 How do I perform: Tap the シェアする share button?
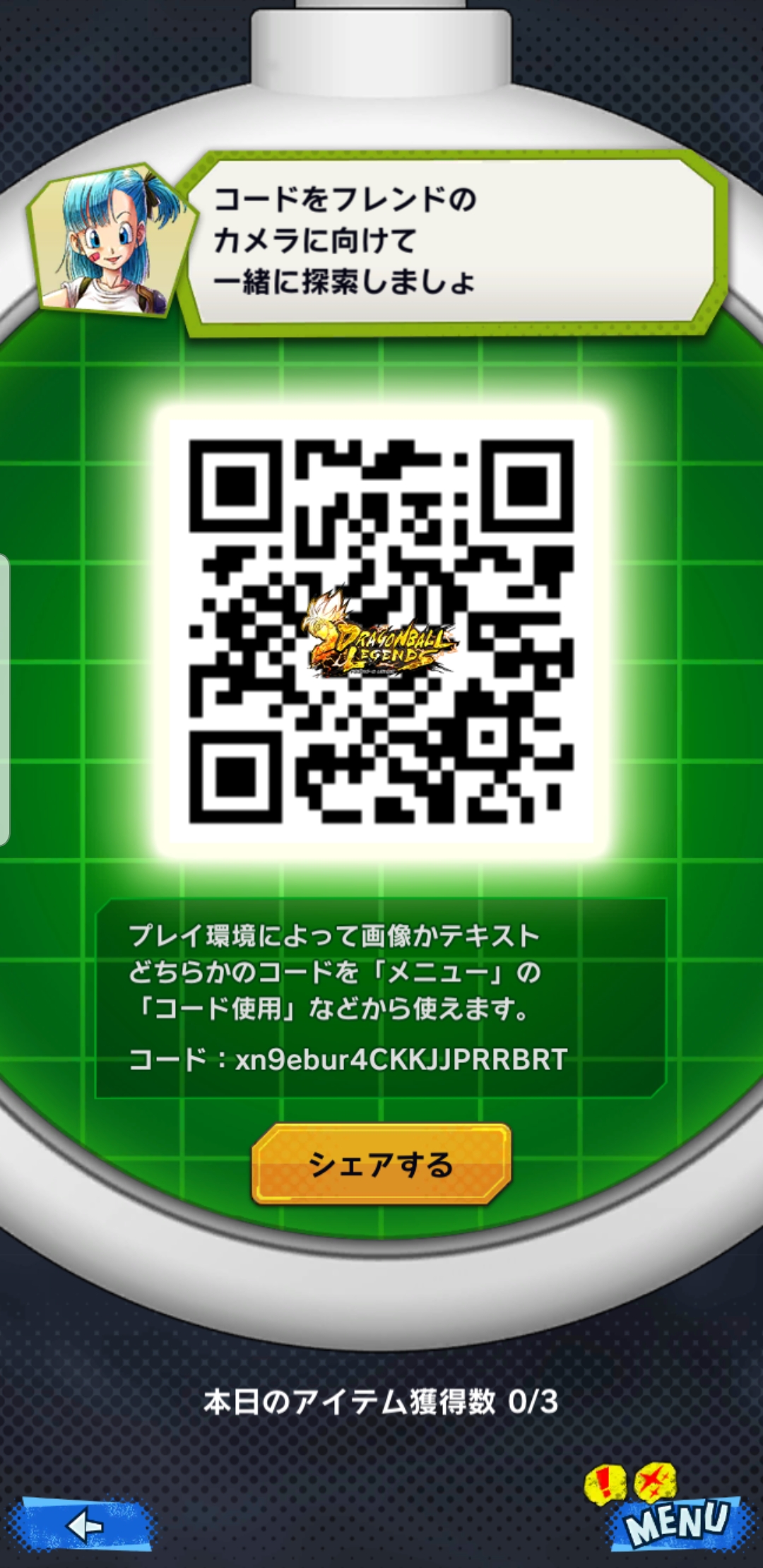tap(381, 1164)
